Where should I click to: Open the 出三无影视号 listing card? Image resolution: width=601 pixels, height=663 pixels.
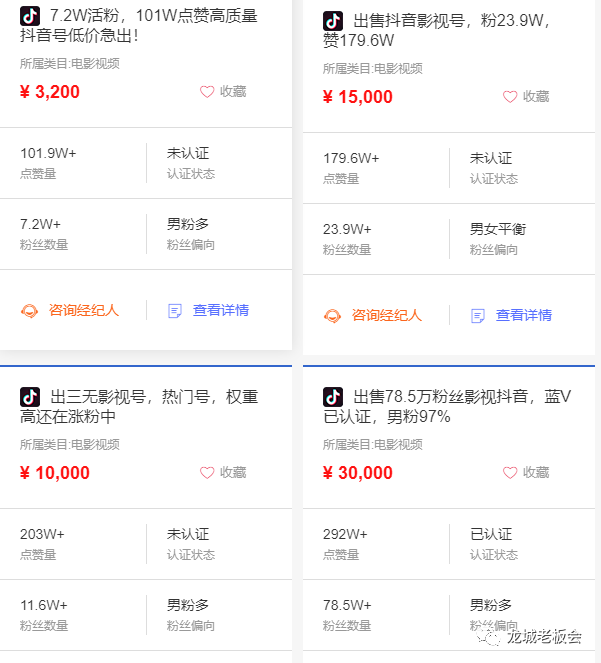[x=140, y=406]
